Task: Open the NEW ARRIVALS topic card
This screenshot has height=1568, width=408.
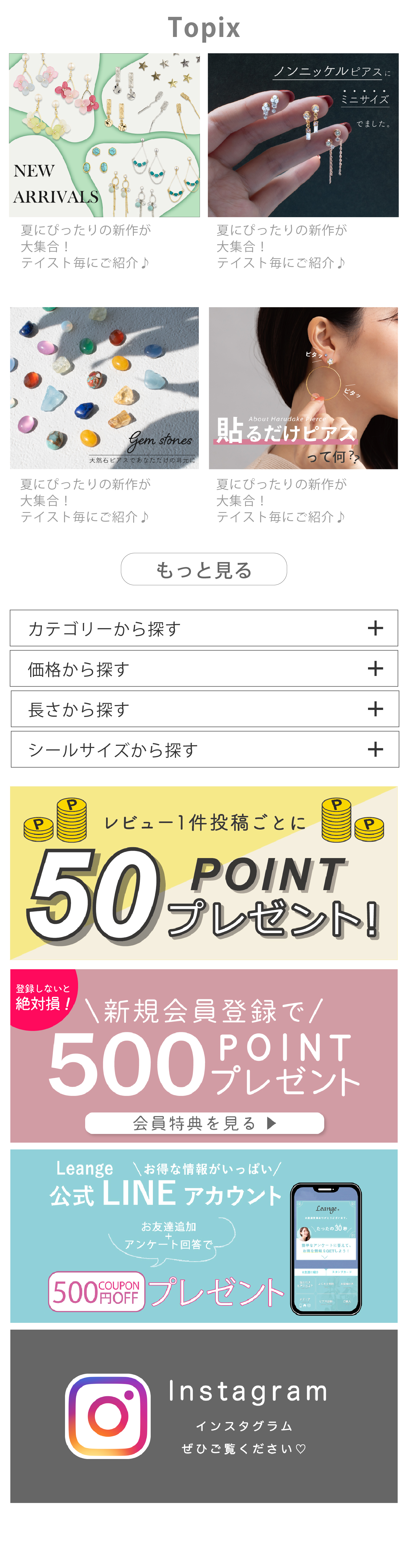Action: pyautogui.click(x=104, y=135)
